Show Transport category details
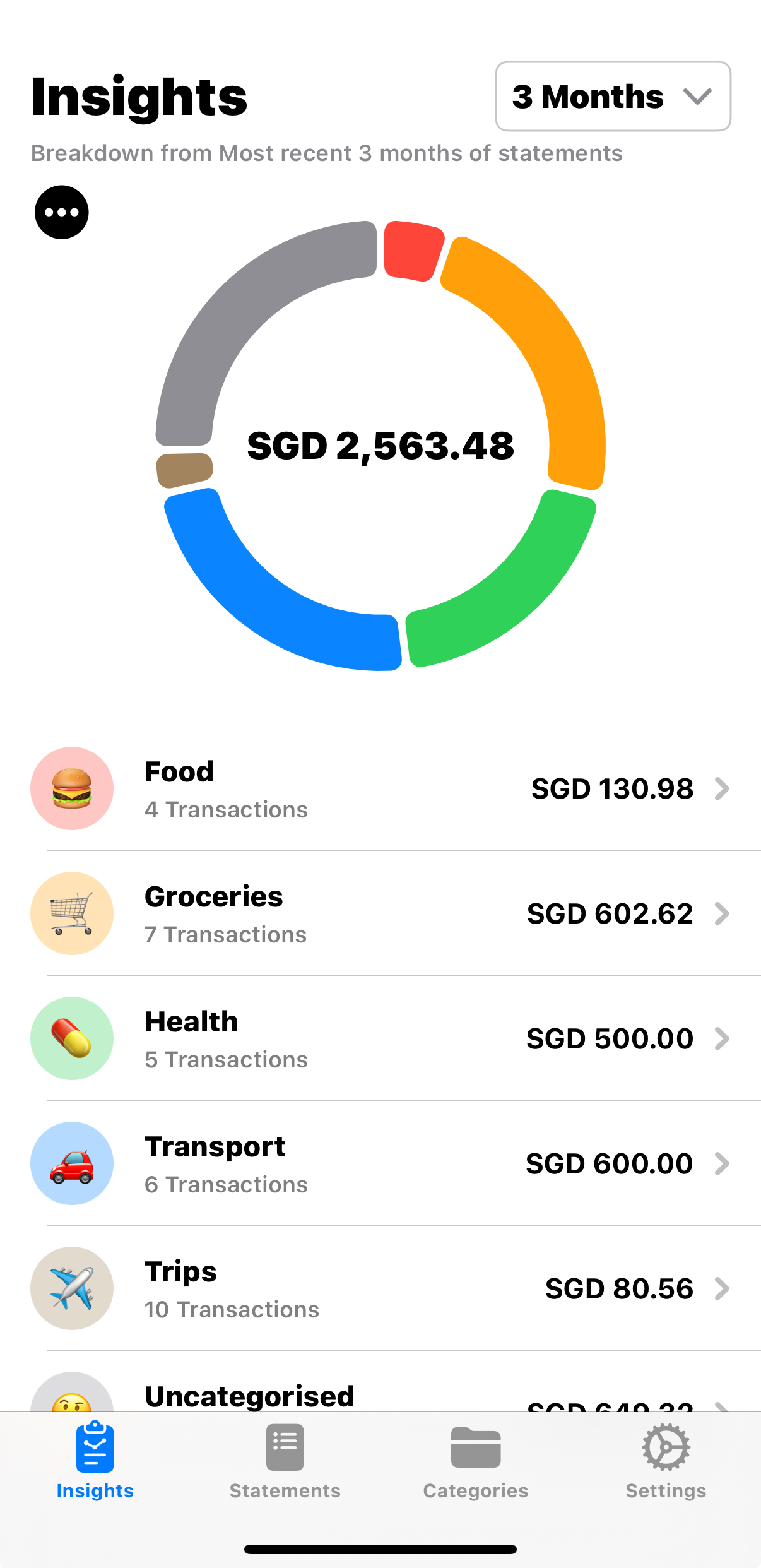The image size is (761, 1568). tap(380, 1164)
